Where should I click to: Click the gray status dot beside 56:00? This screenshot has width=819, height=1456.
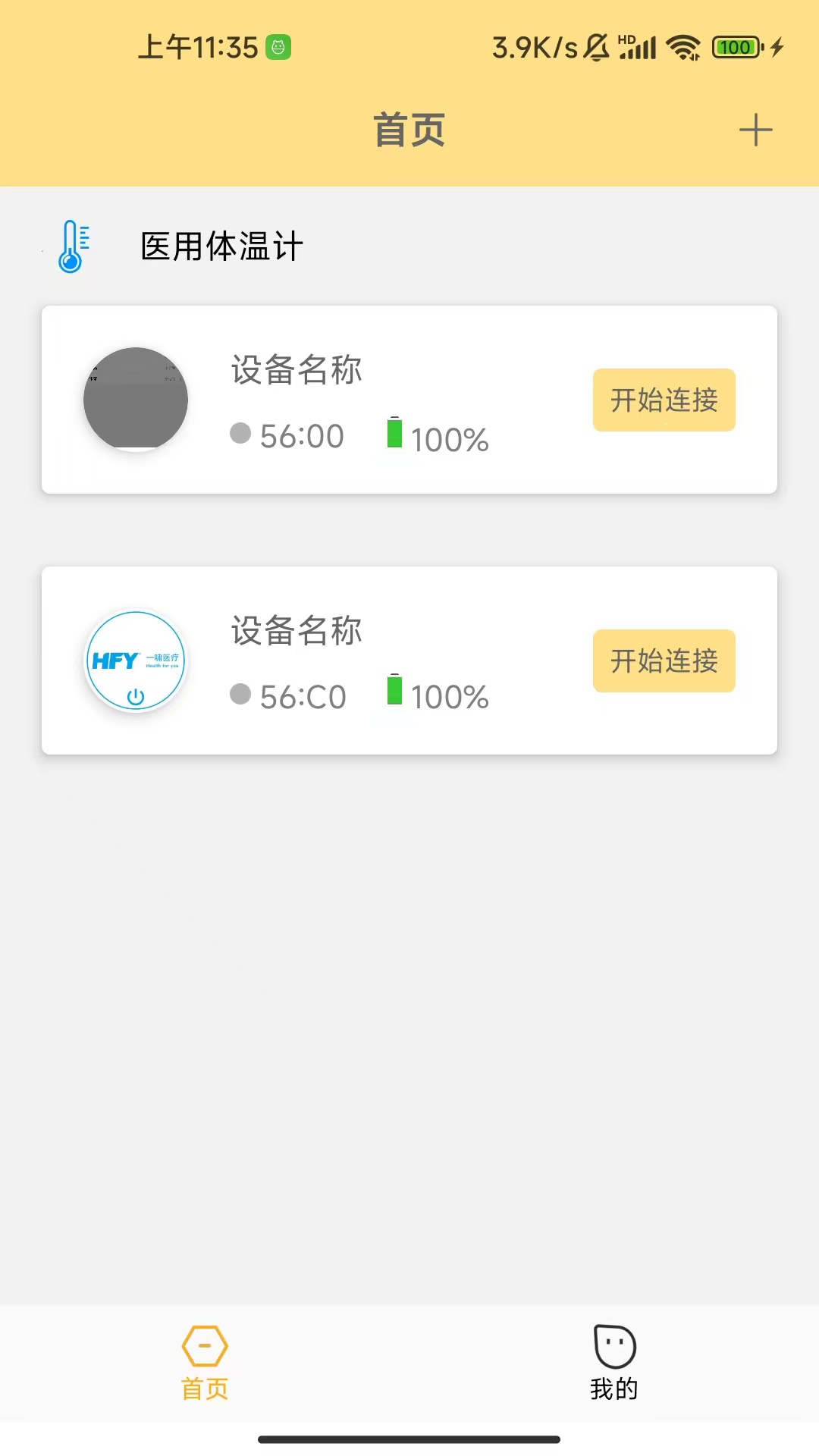click(241, 435)
